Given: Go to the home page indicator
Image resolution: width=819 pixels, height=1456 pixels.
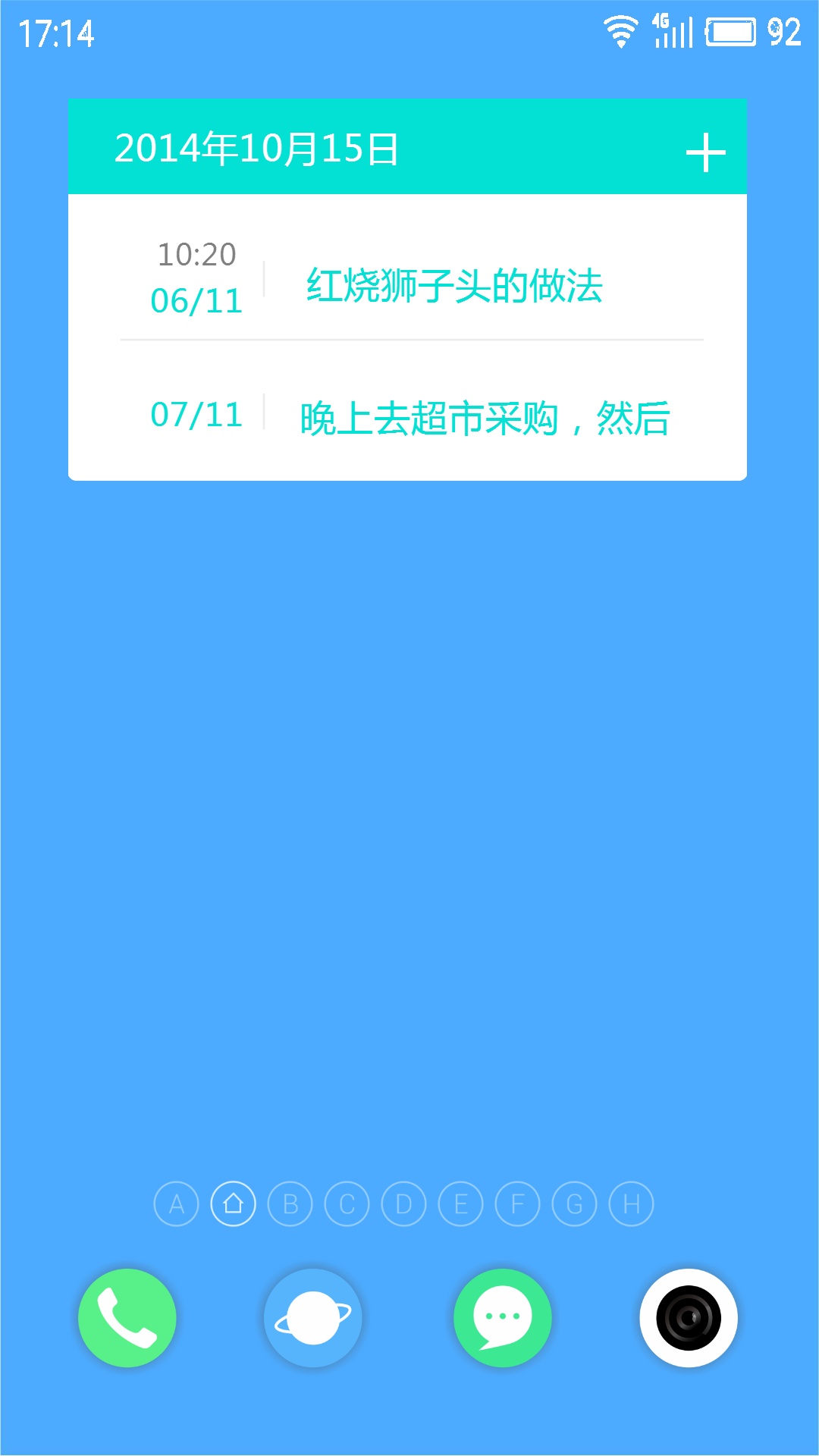Looking at the screenshot, I should click(x=233, y=1203).
